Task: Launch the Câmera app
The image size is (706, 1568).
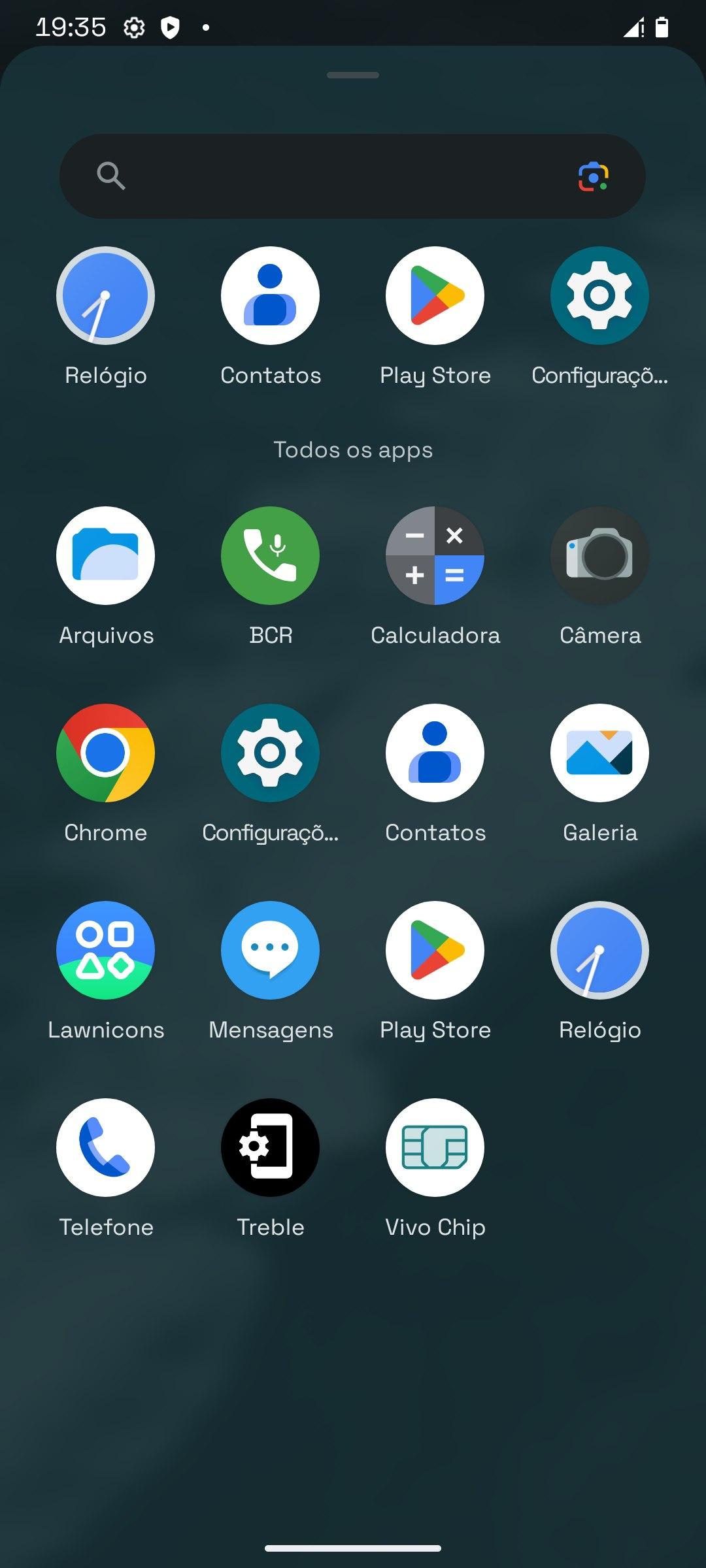Action: [x=600, y=556]
